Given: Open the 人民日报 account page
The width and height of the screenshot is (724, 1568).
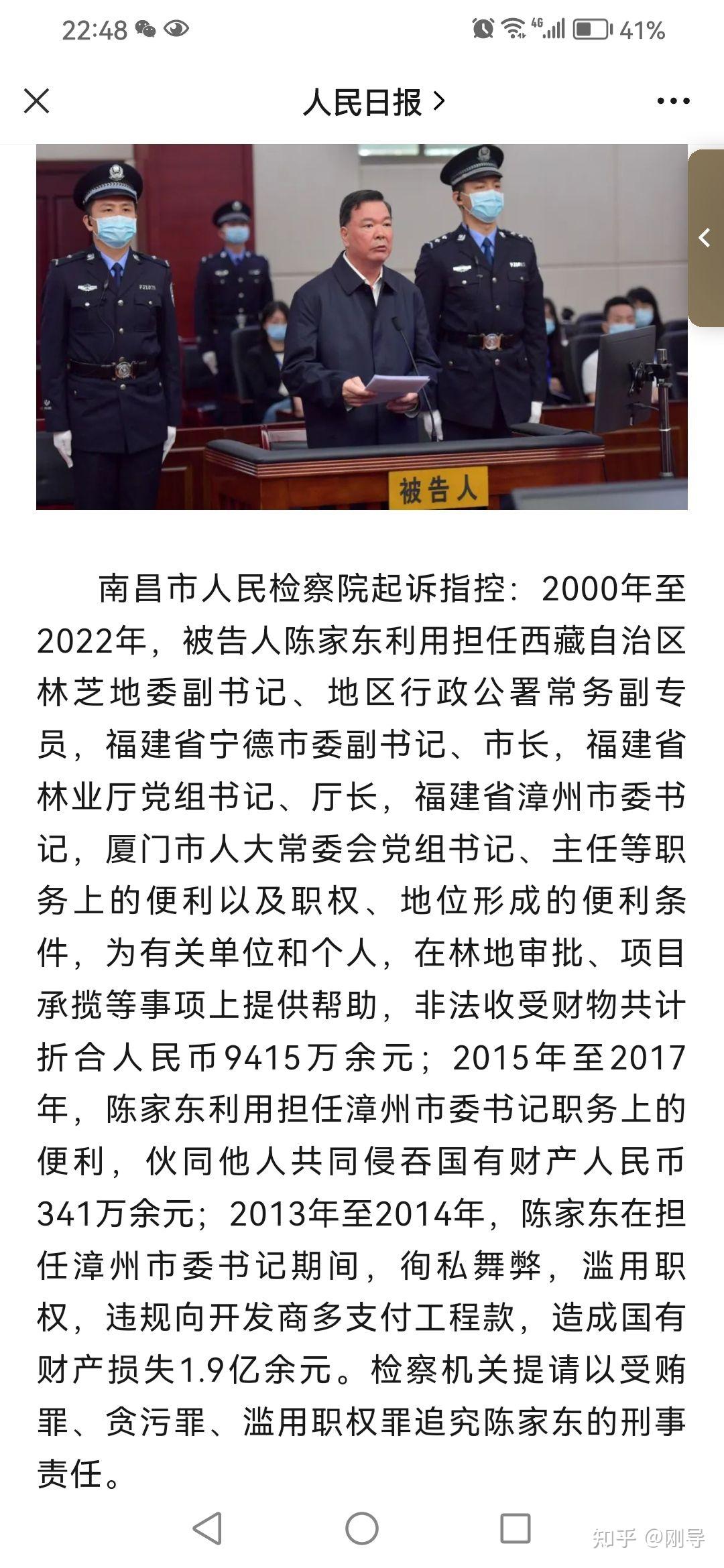Looking at the screenshot, I should (373, 103).
